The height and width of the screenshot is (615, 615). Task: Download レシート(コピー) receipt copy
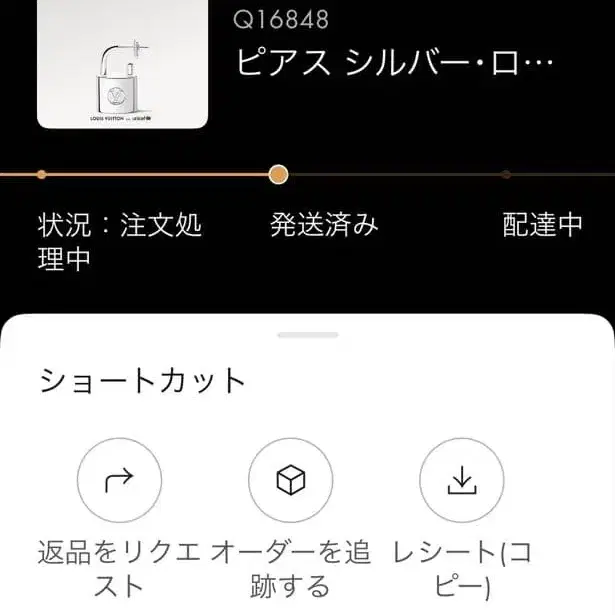[x=462, y=480]
